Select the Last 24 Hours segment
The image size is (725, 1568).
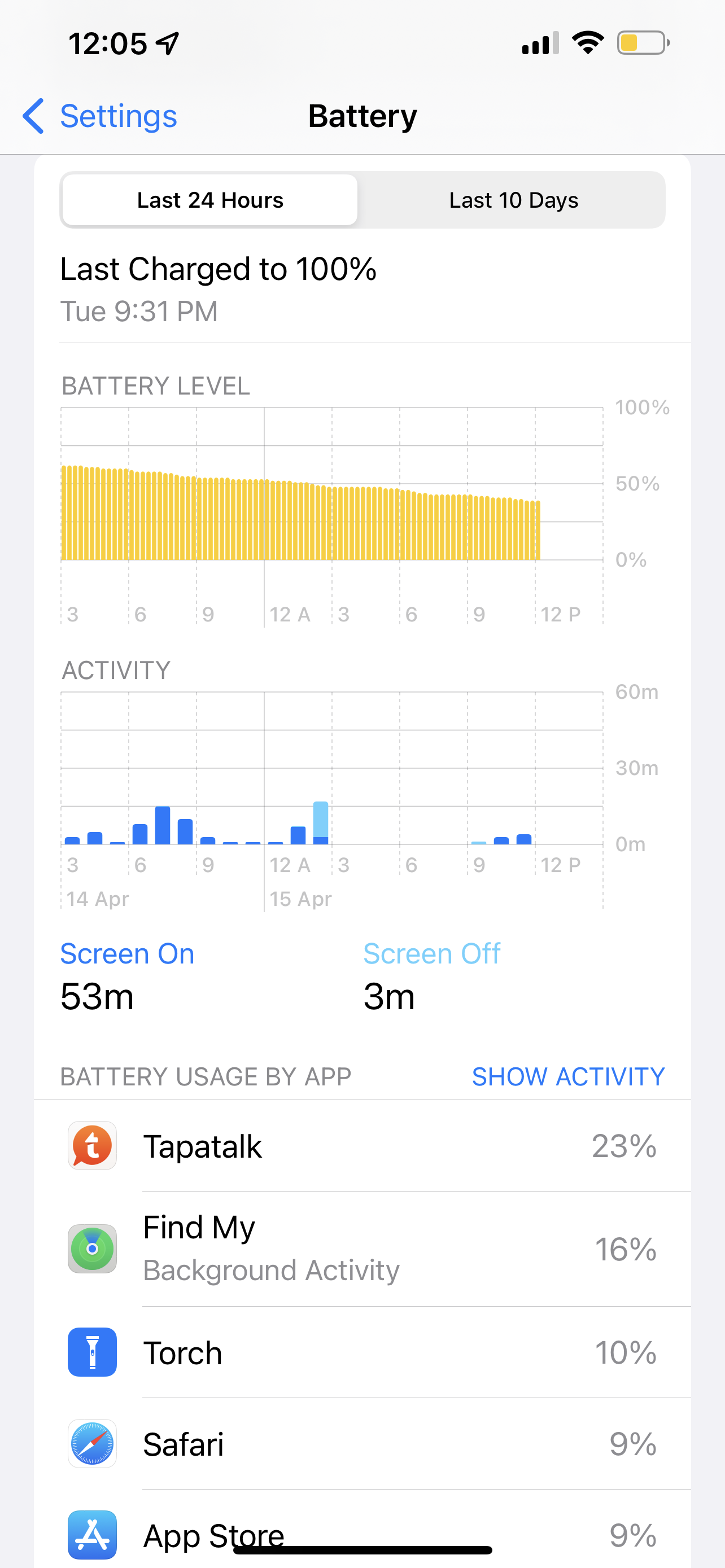click(x=210, y=200)
